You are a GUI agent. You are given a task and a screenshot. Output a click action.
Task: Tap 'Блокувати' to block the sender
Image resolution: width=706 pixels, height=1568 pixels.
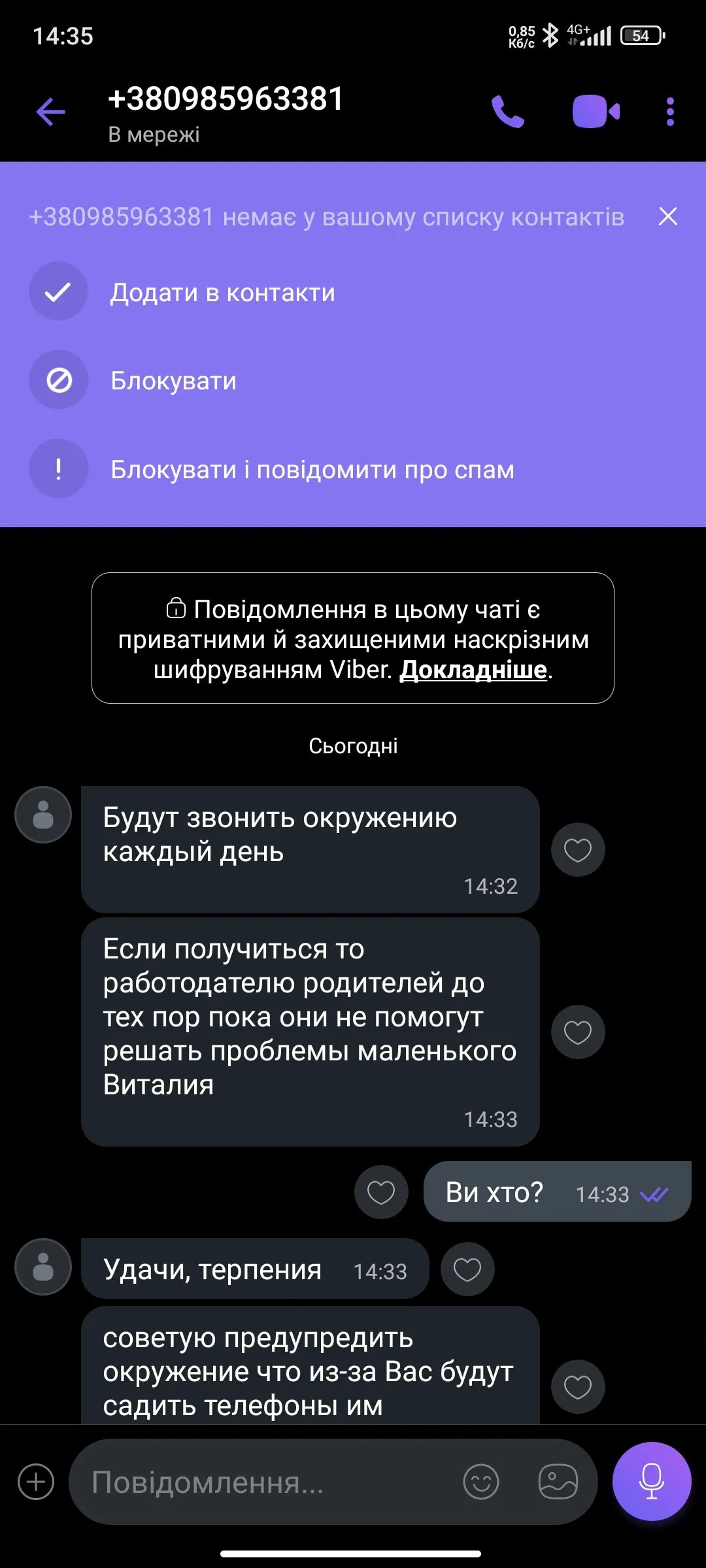coord(173,380)
